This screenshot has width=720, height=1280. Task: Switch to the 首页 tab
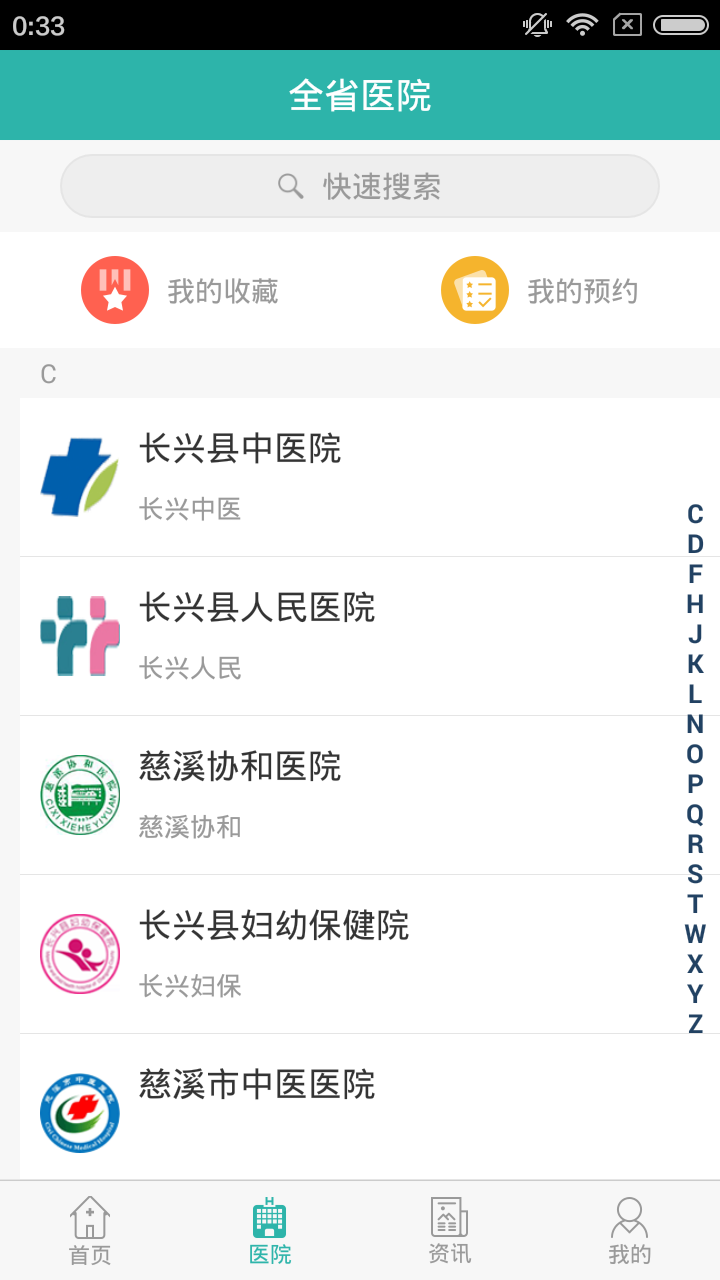[90, 1228]
